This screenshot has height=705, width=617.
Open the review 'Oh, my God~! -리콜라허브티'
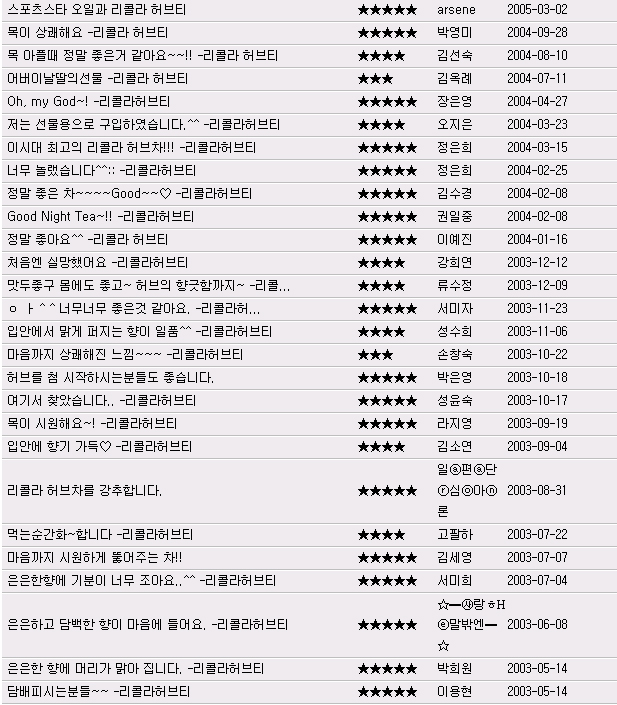pos(85,101)
